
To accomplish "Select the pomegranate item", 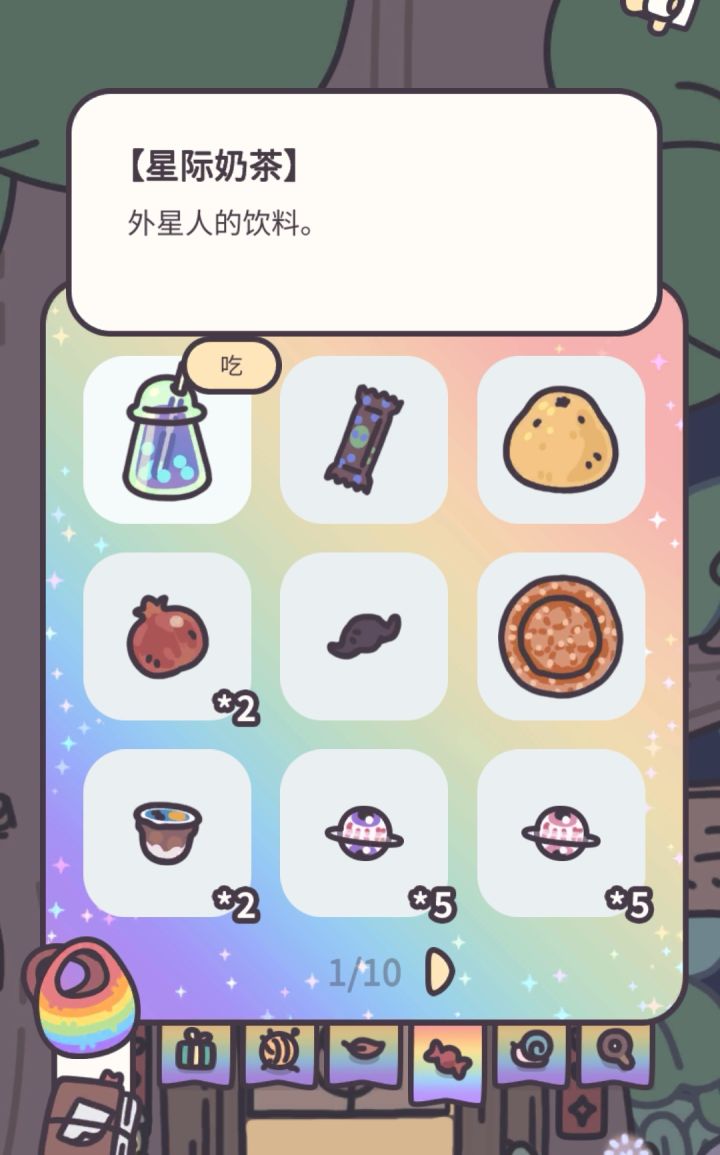I will (167, 636).
